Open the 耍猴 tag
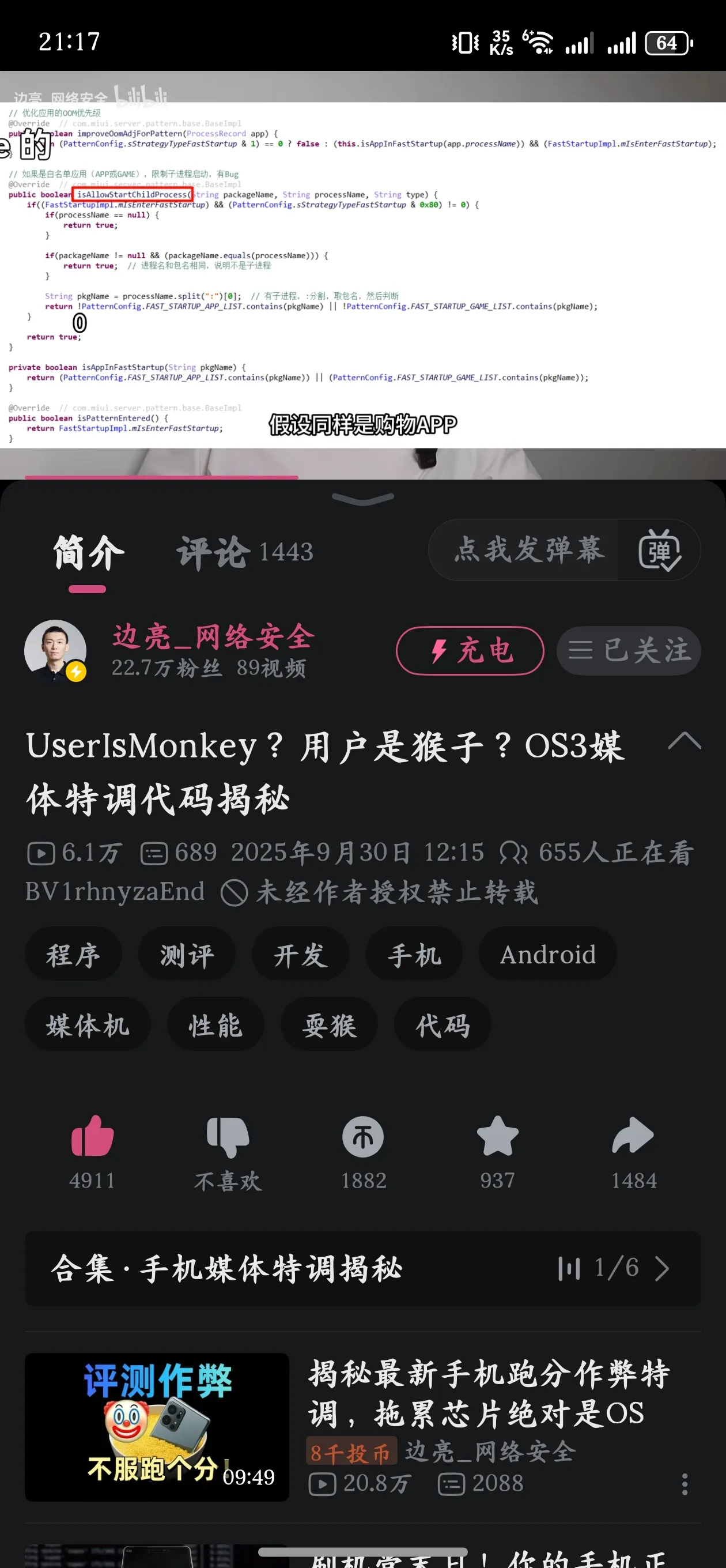 329,1025
